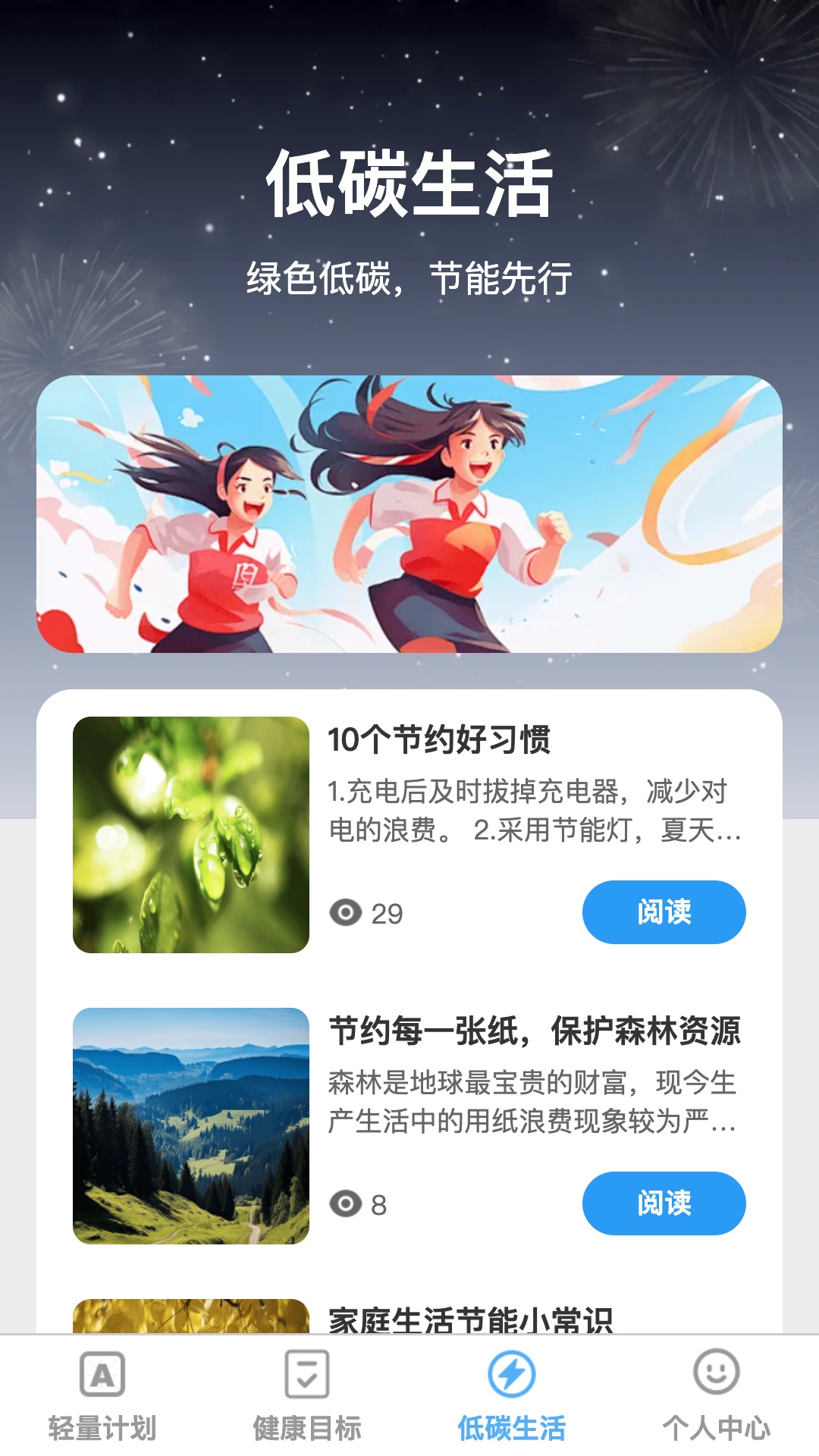Tap the green water droplet leaf thumbnail

coord(191,830)
